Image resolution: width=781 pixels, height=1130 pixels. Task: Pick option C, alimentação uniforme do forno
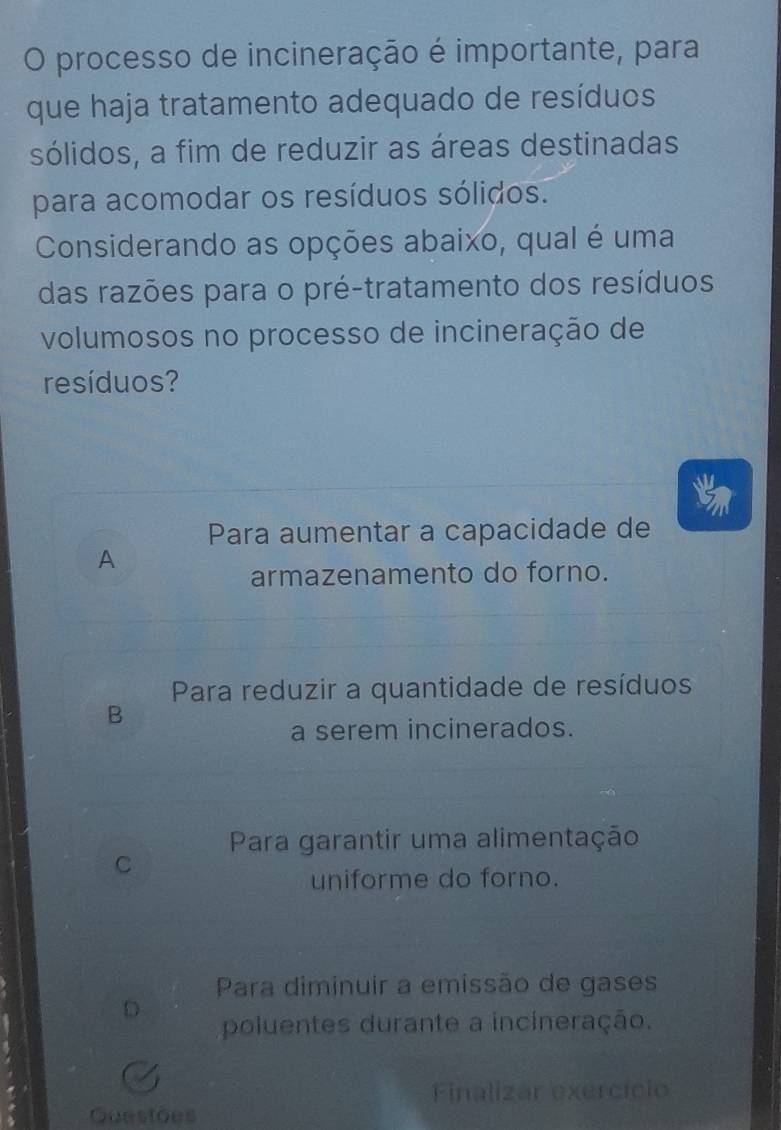point(390,857)
